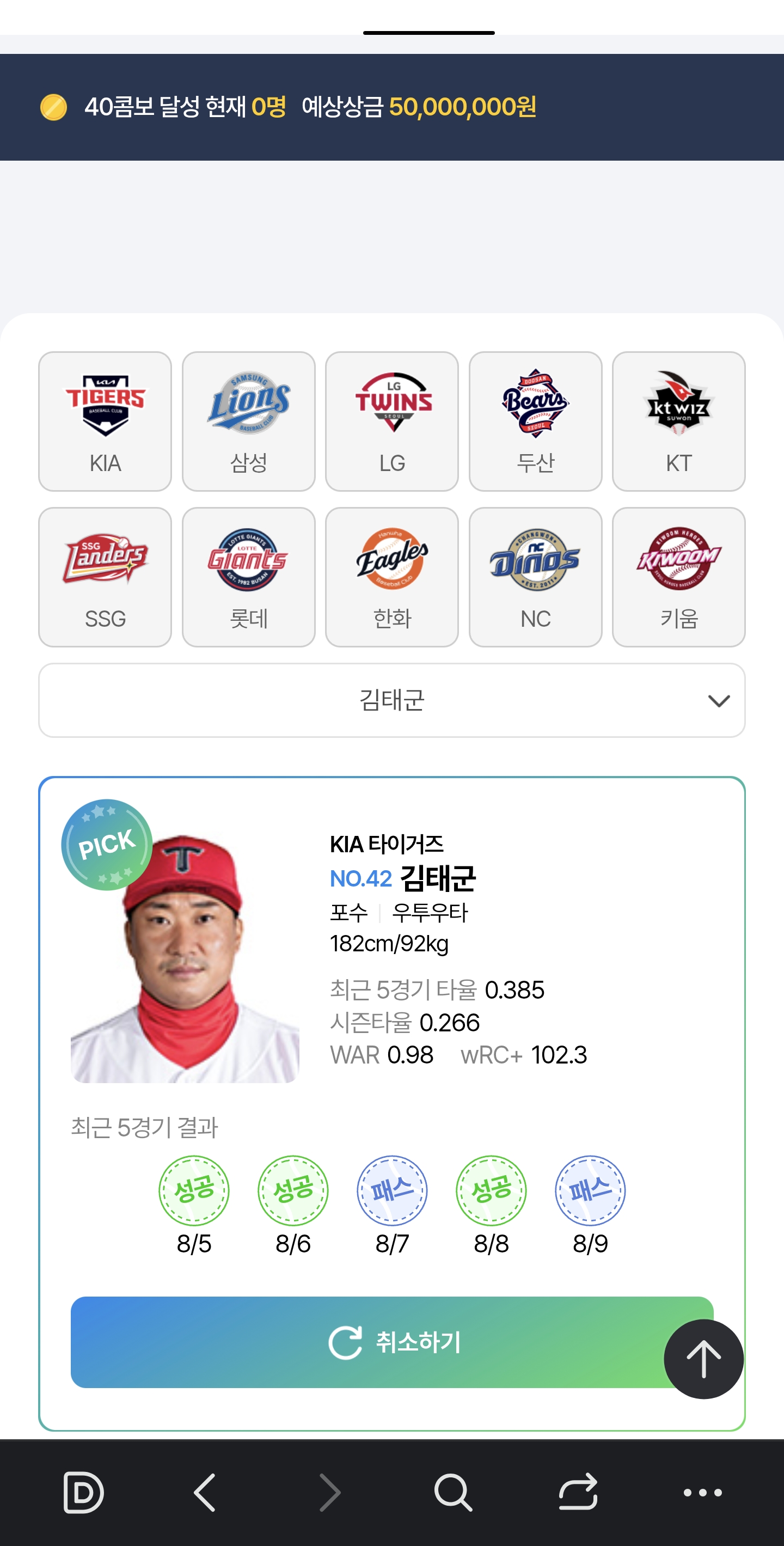784x1546 pixels.
Task: Select the SSG Landers team tile
Action: [105, 577]
